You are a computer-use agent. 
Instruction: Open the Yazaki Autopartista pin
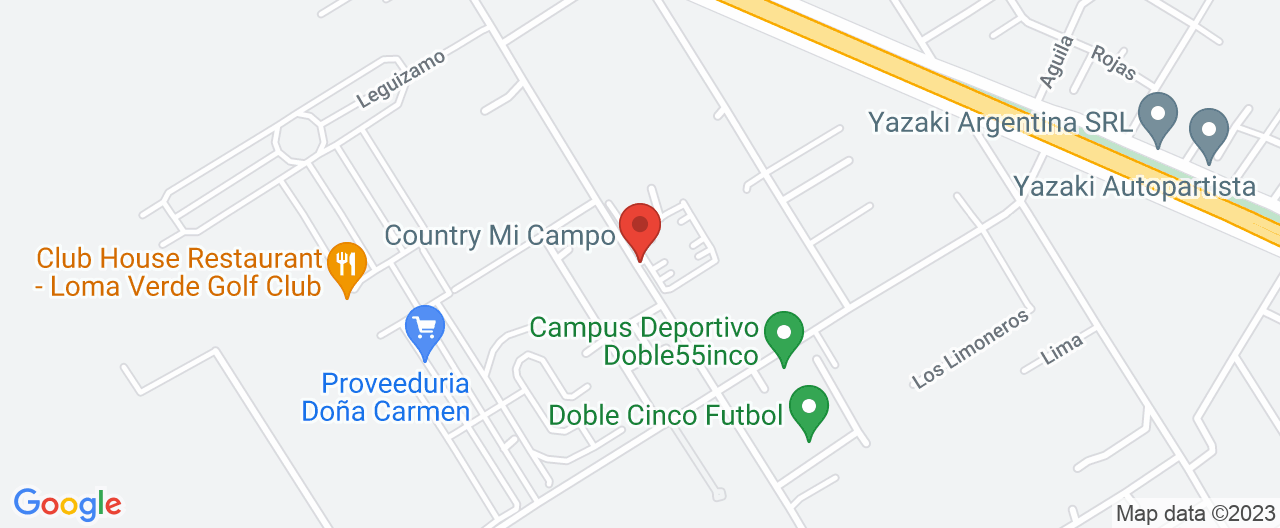point(1209,132)
